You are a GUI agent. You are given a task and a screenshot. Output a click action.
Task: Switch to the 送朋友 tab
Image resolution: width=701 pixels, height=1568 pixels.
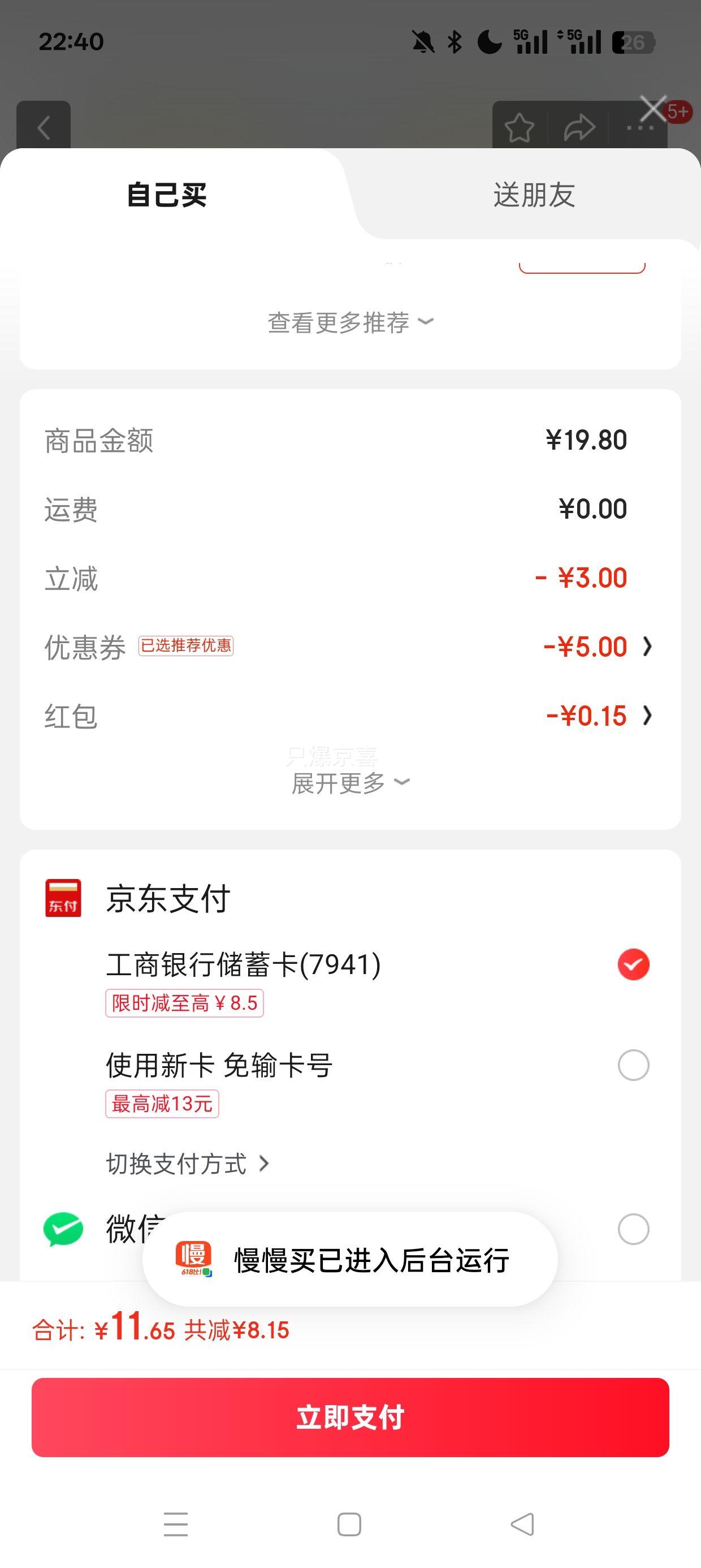coord(534,195)
